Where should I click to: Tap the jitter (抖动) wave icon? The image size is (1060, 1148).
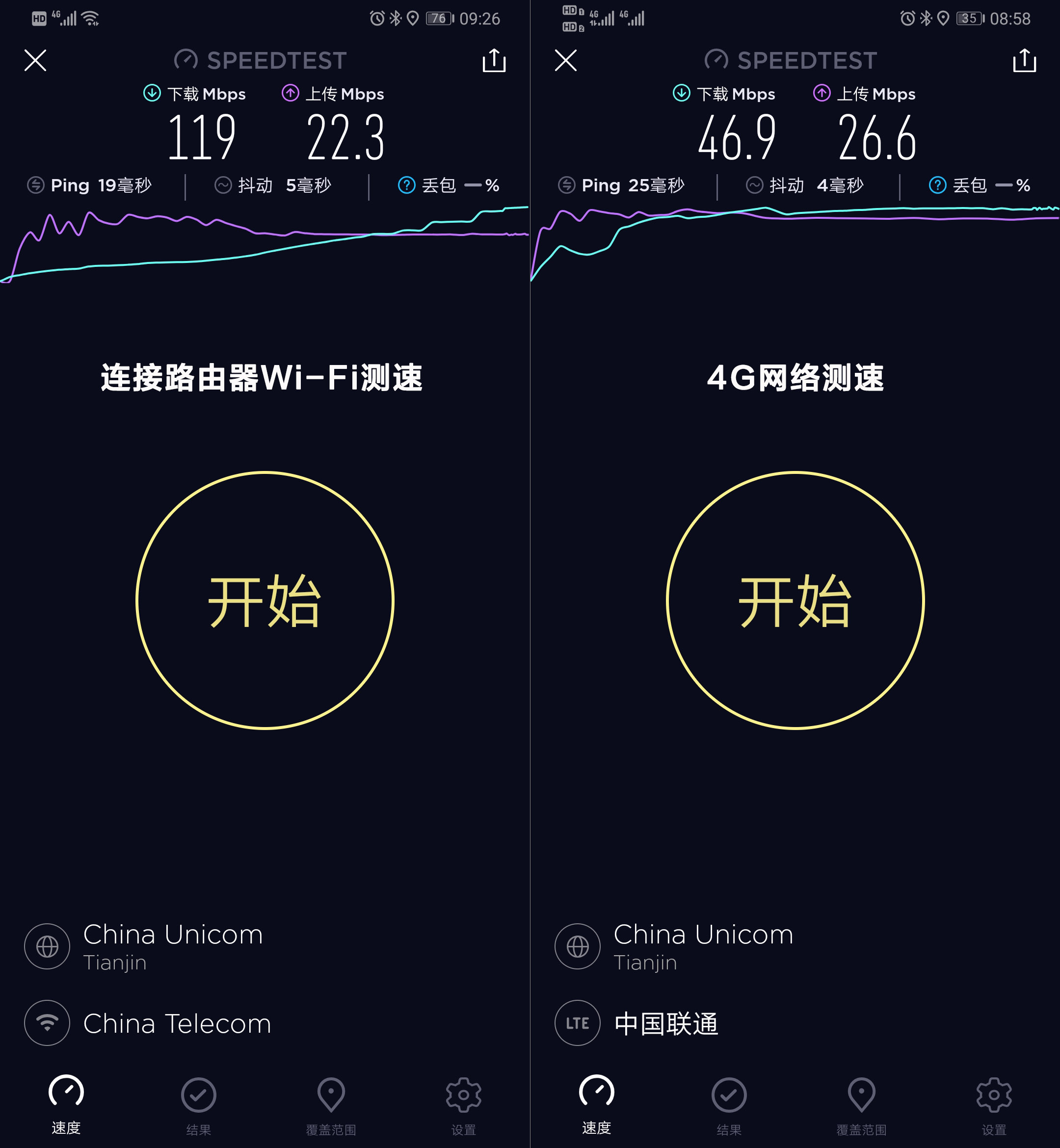pyautogui.click(x=224, y=184)
